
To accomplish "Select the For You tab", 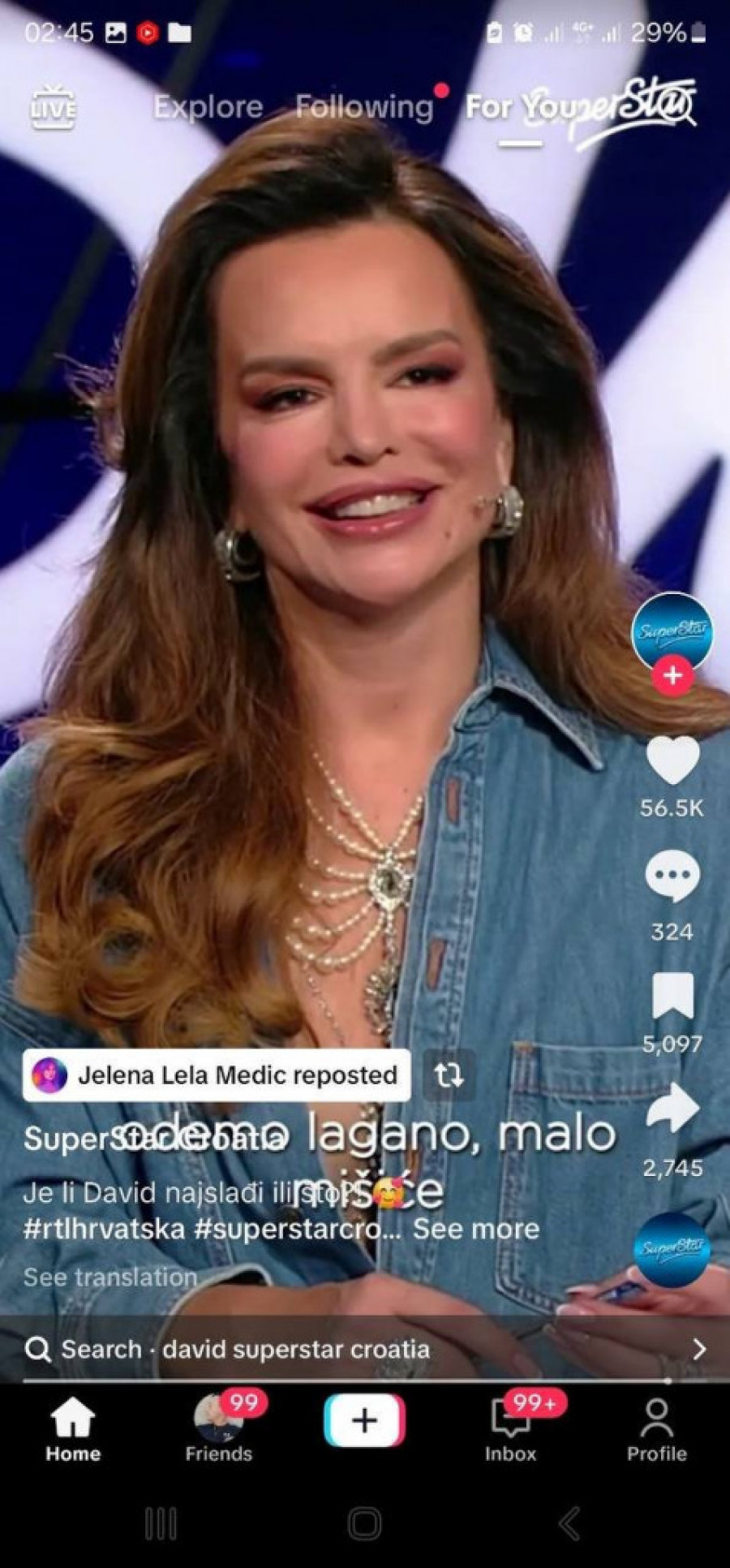I will pos(519,107).
